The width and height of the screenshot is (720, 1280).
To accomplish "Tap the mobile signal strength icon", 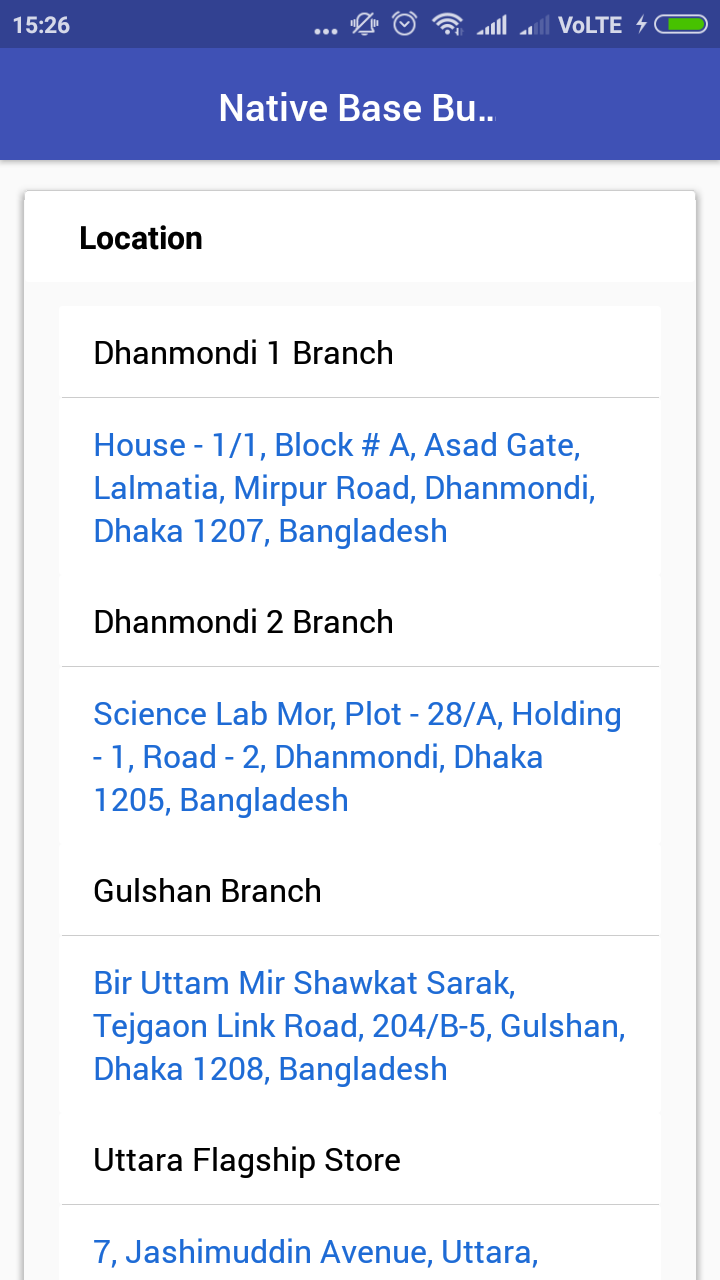I will point(493,25).
